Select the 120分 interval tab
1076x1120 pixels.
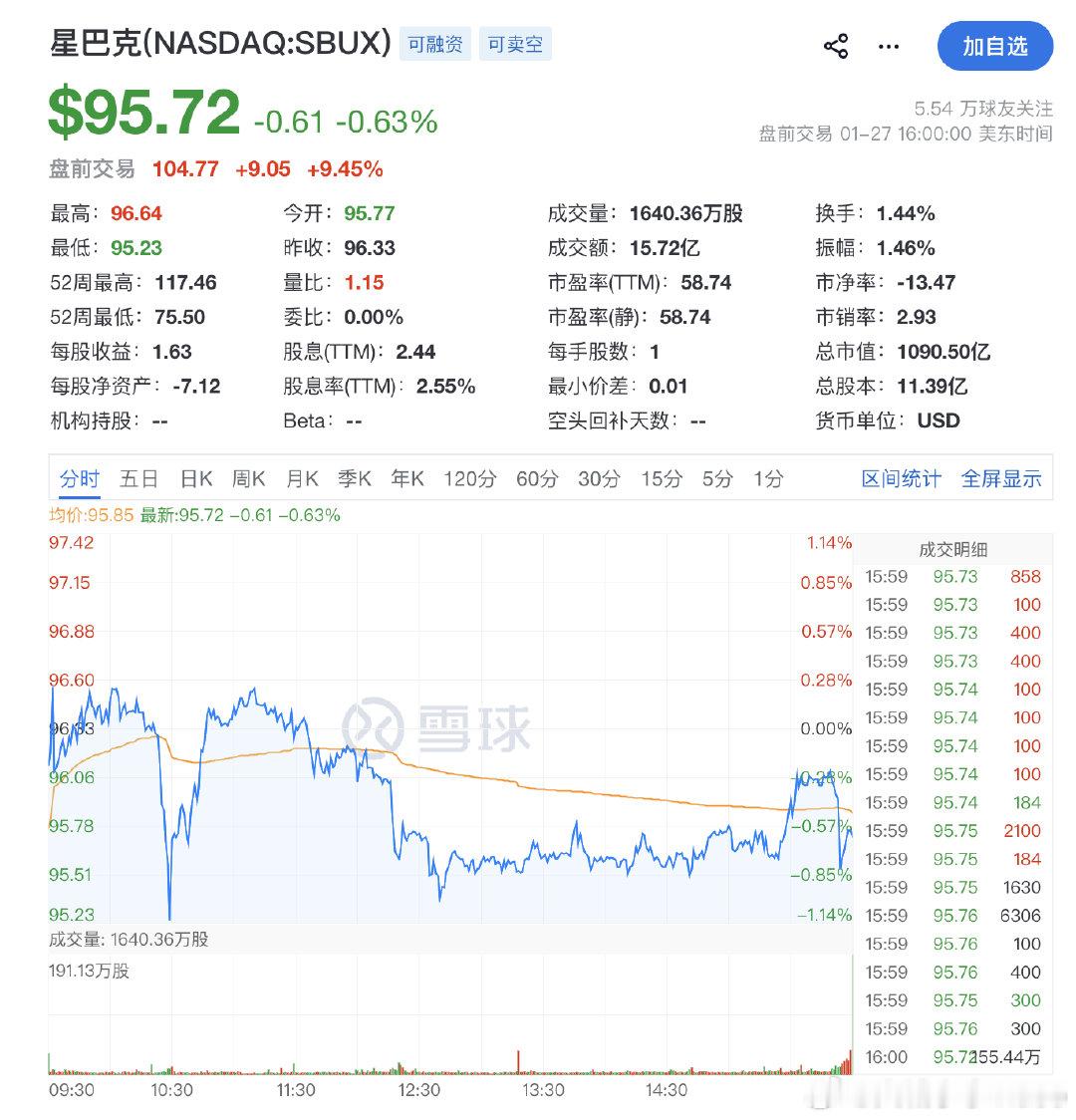click(x=469, y=478)
